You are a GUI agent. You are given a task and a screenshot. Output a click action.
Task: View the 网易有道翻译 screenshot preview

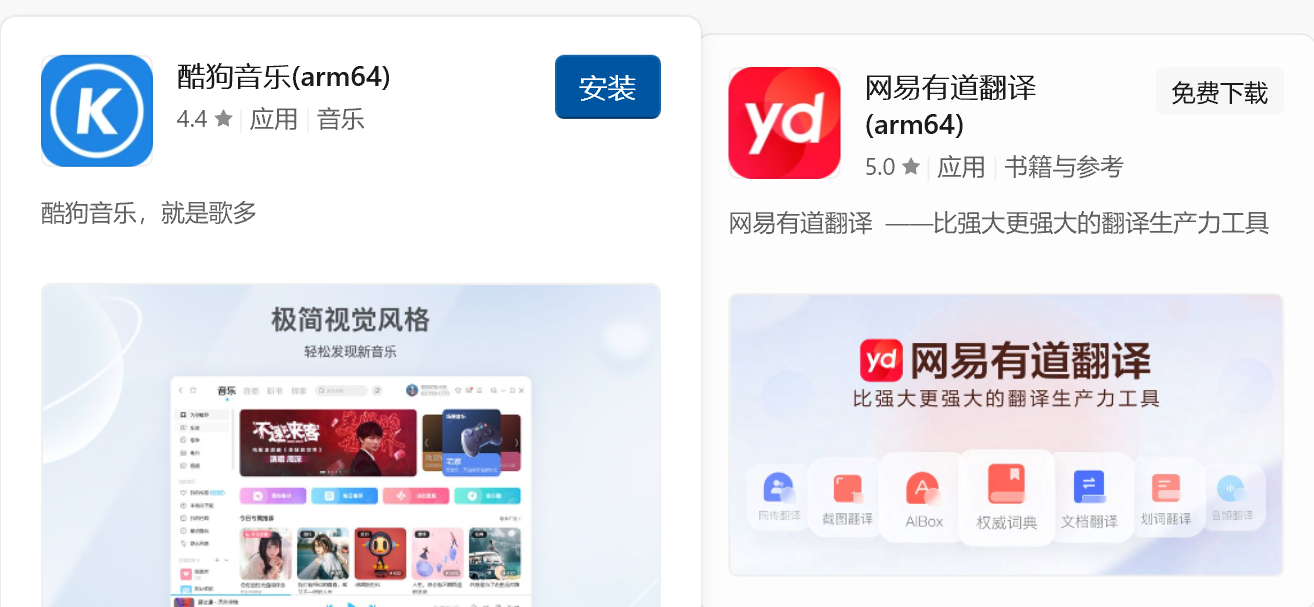pyautogui.click(x=1005, y=435)
